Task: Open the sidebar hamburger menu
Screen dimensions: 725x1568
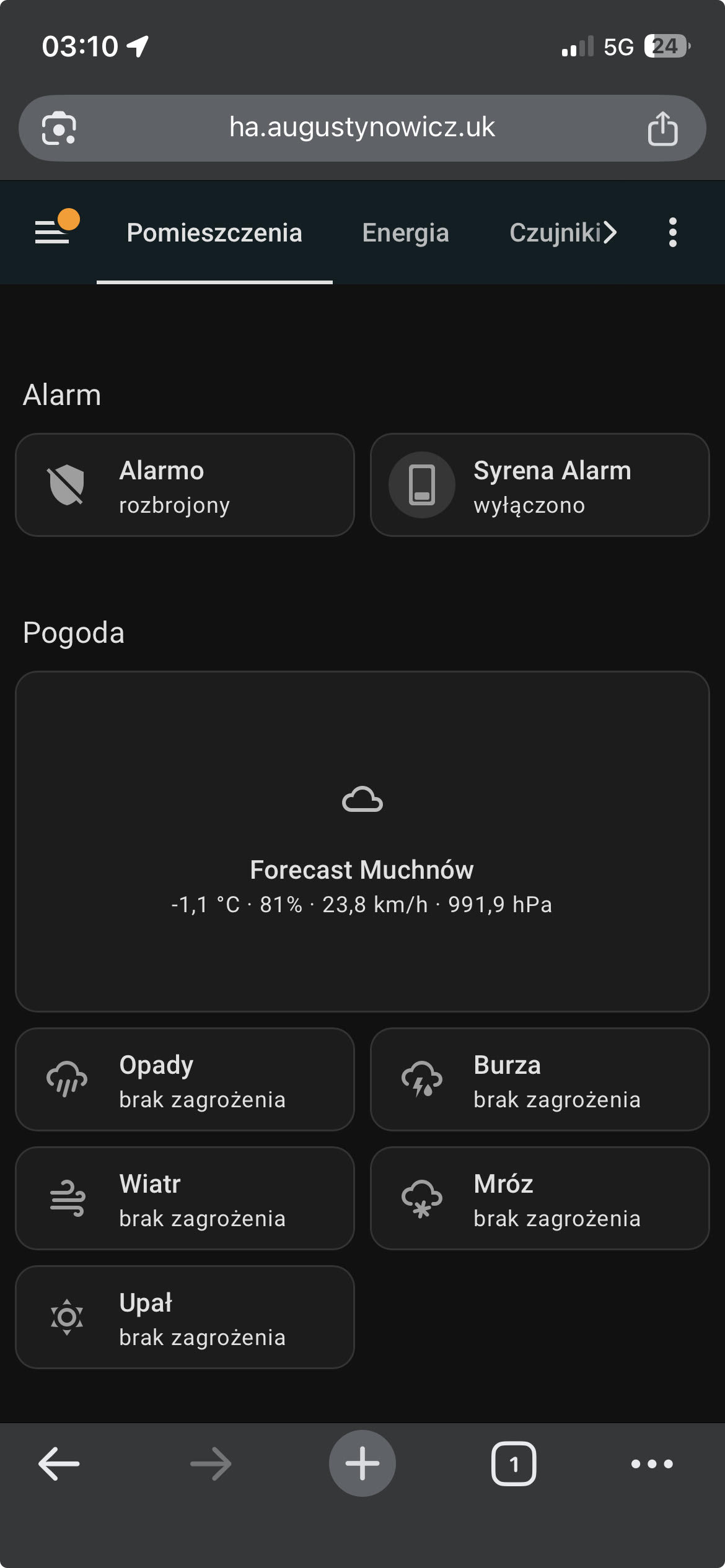Action: tap(53, 232)
